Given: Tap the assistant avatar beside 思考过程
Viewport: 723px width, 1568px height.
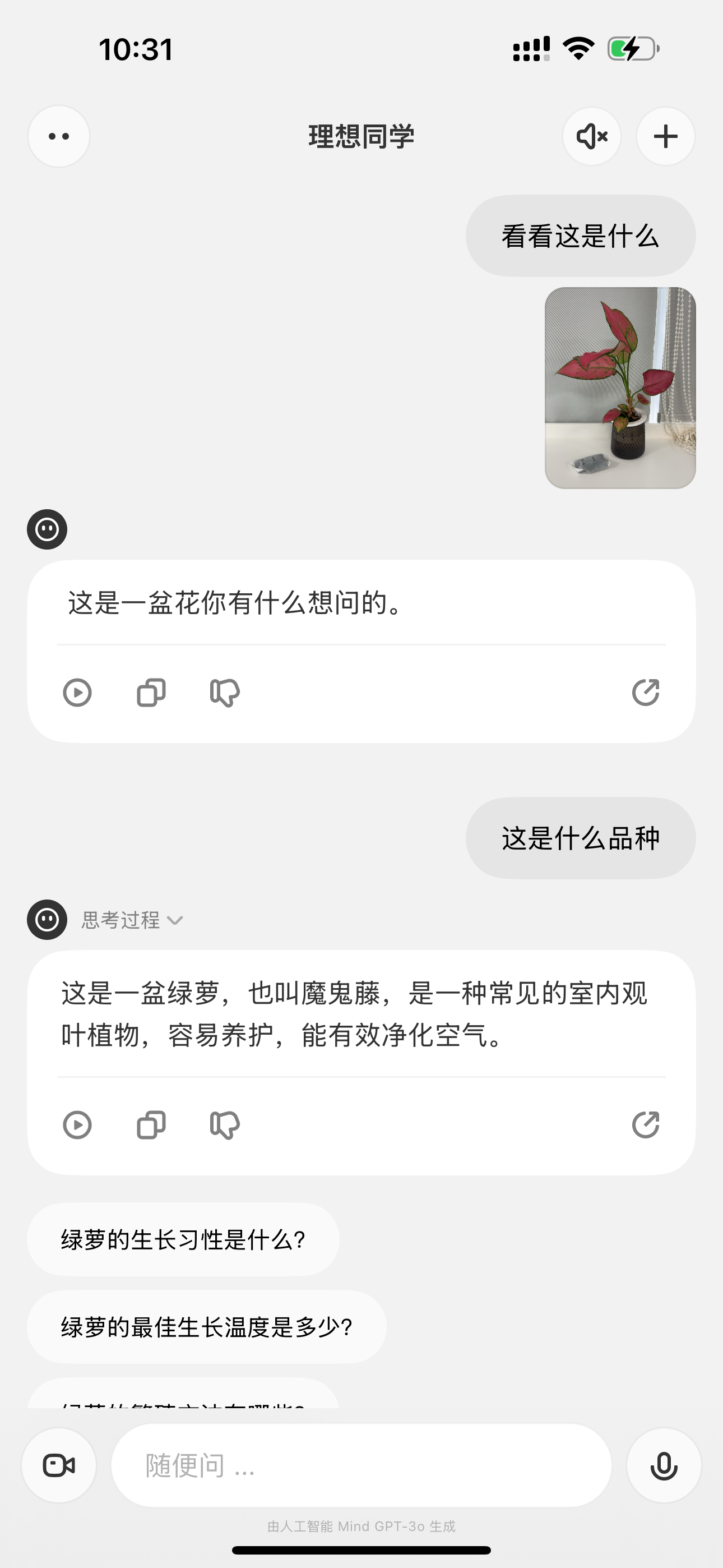Looking at the screenshot, I should (47, 920).
